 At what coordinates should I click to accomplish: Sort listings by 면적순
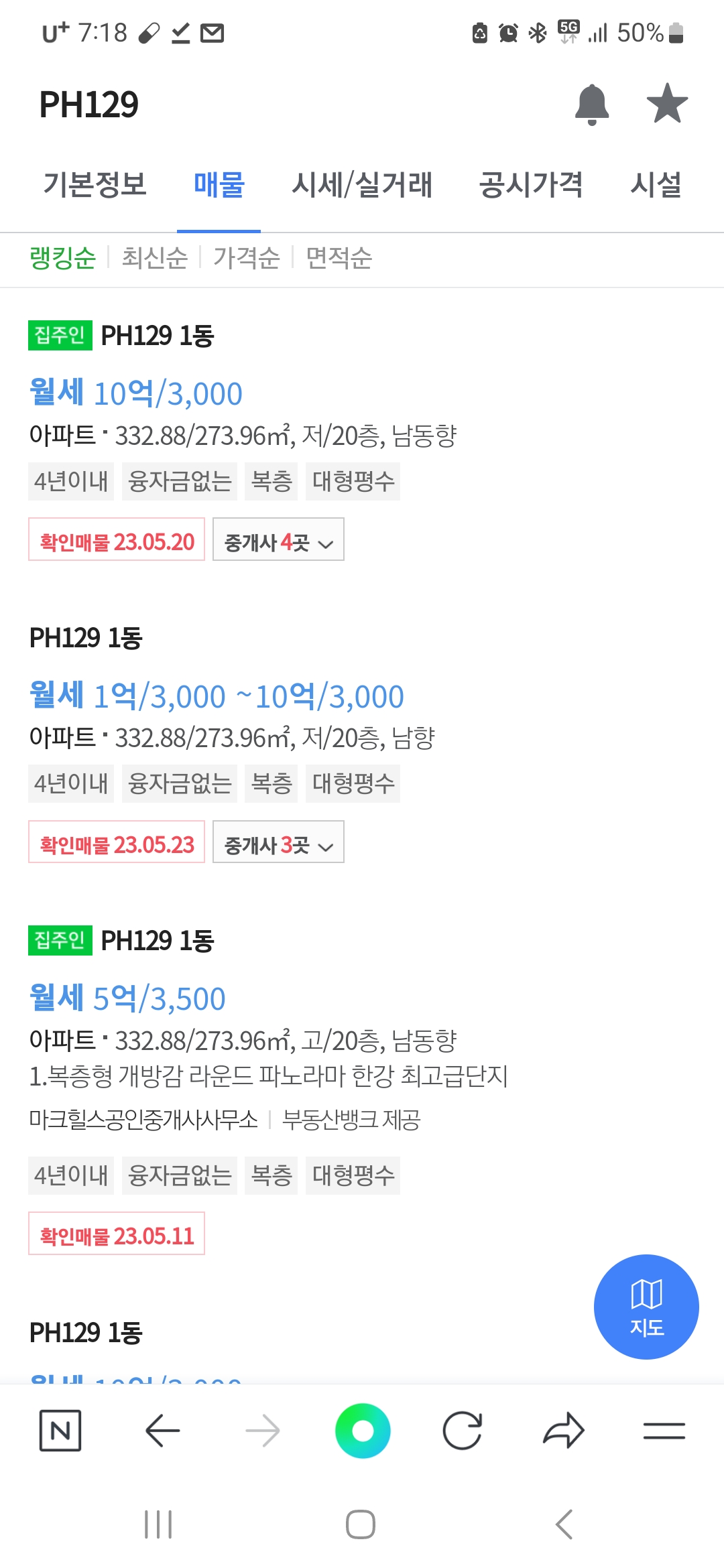pos(339,258)
